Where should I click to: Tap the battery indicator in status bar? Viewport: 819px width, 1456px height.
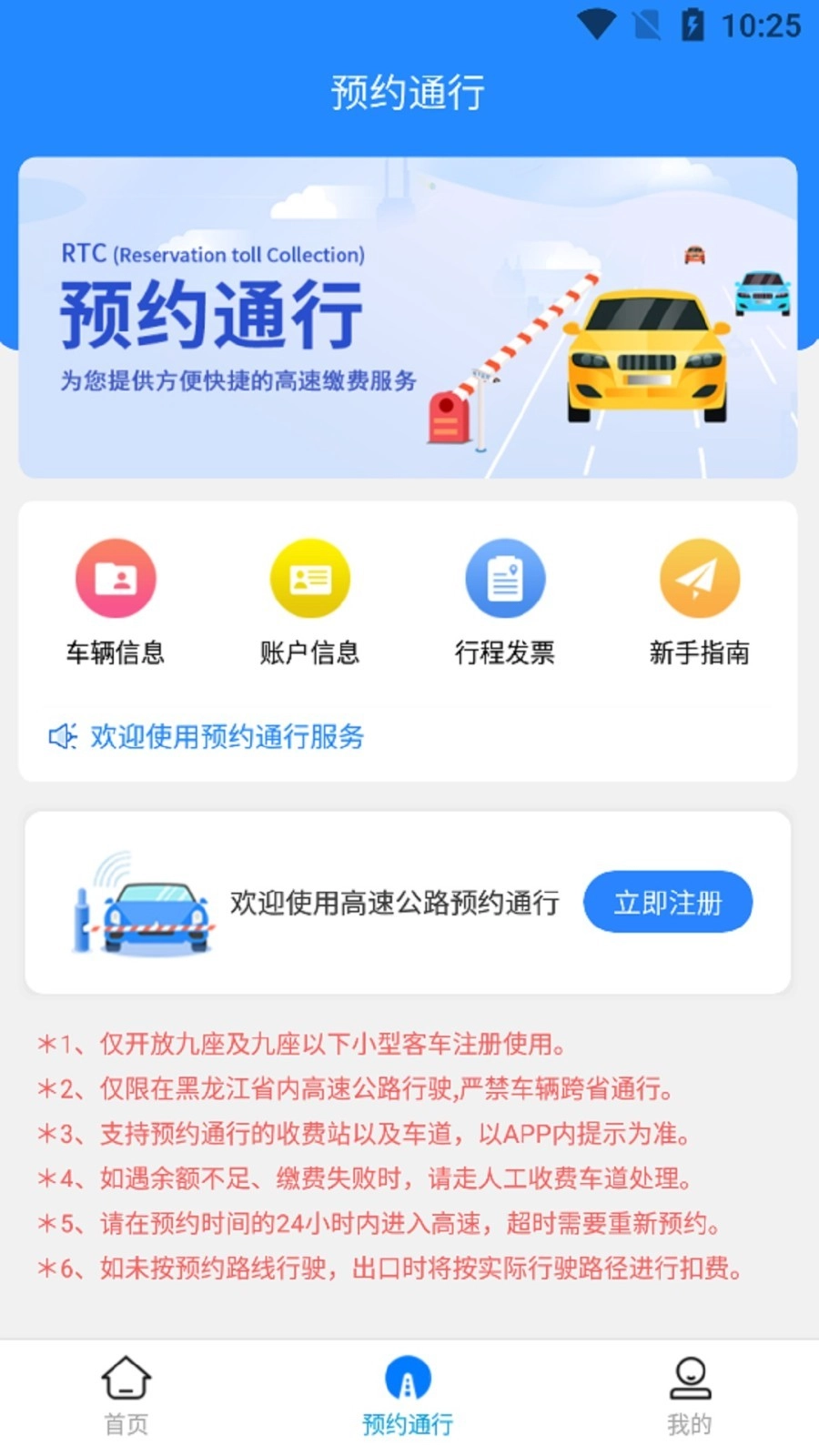click(690, 25)
